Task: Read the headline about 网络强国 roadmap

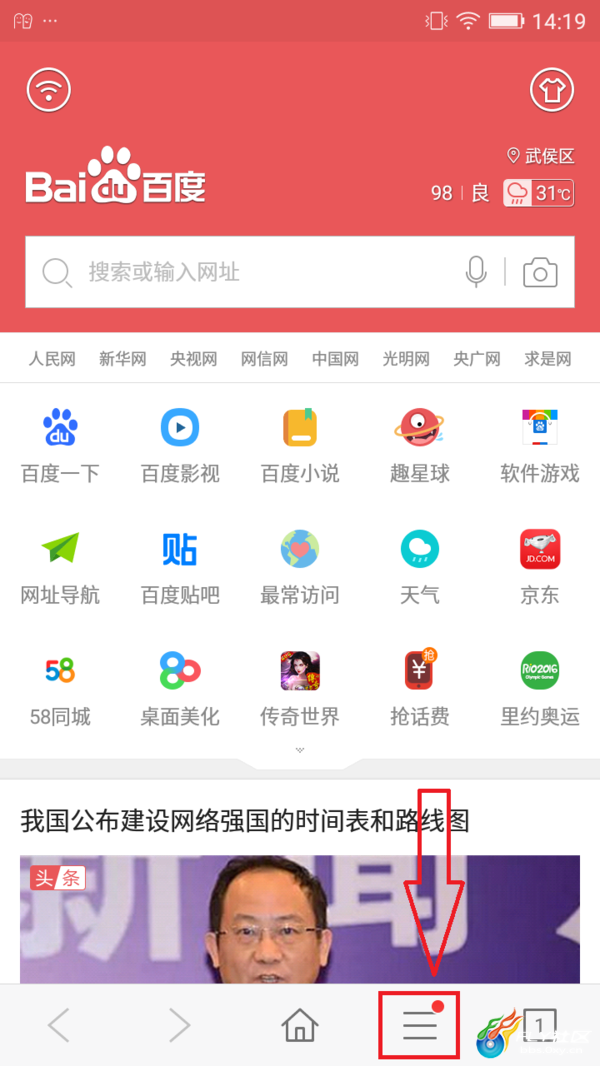Action: 245,822
